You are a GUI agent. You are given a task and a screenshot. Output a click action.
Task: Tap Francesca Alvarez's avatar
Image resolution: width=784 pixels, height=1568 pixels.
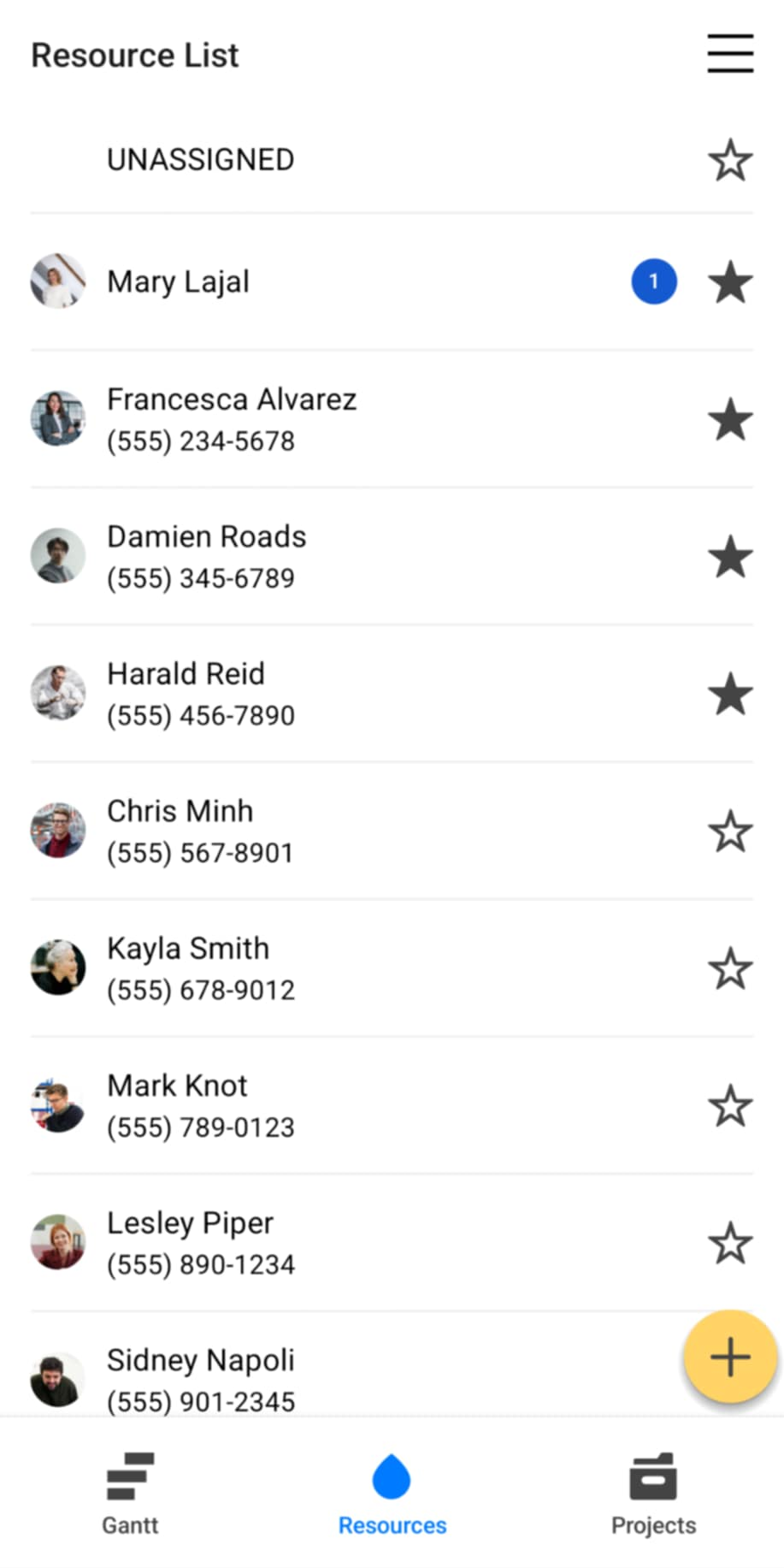(57, 418)
